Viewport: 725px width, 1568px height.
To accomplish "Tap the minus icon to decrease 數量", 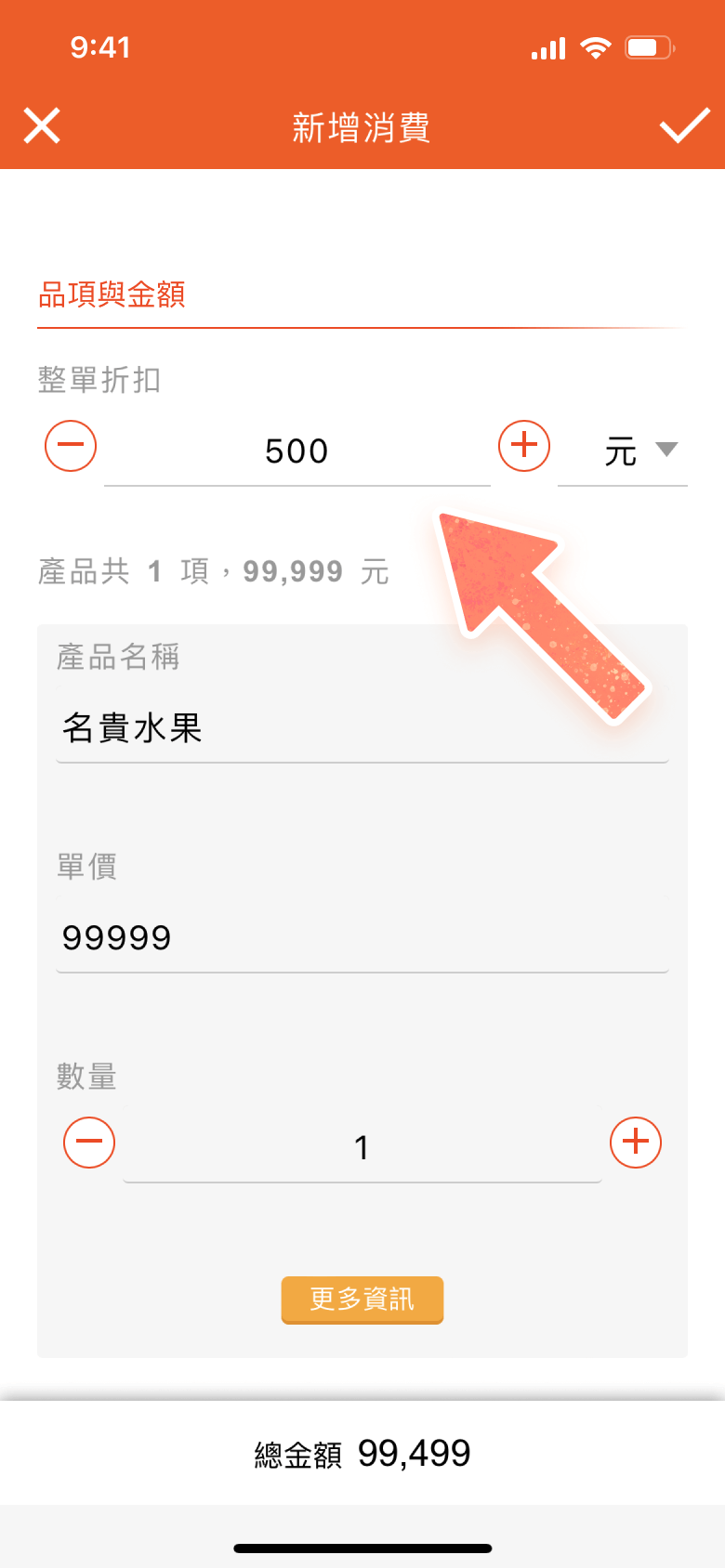I will [88, 1142].
